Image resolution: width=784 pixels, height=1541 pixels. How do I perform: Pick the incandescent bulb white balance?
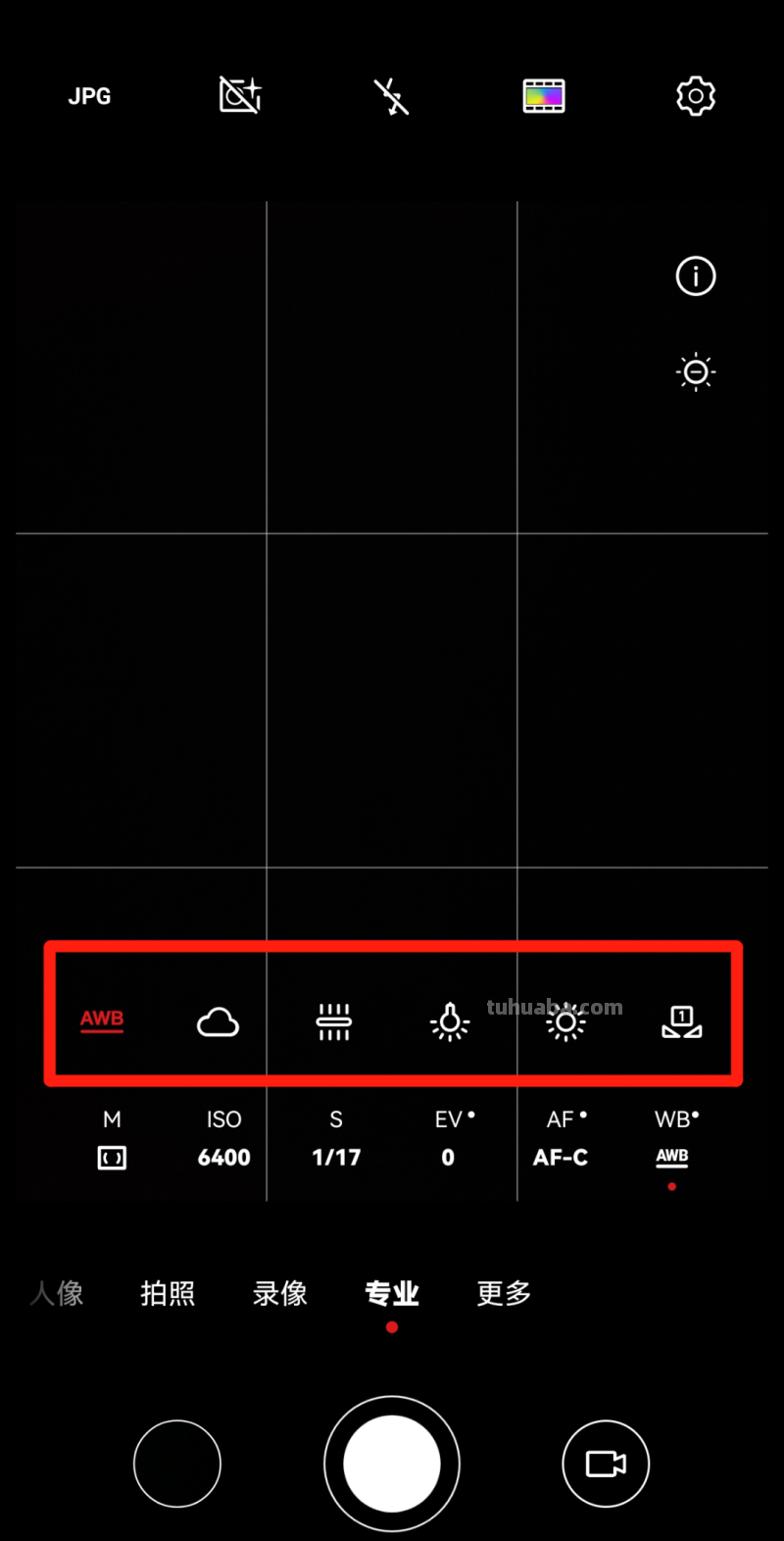point(450,1022)
